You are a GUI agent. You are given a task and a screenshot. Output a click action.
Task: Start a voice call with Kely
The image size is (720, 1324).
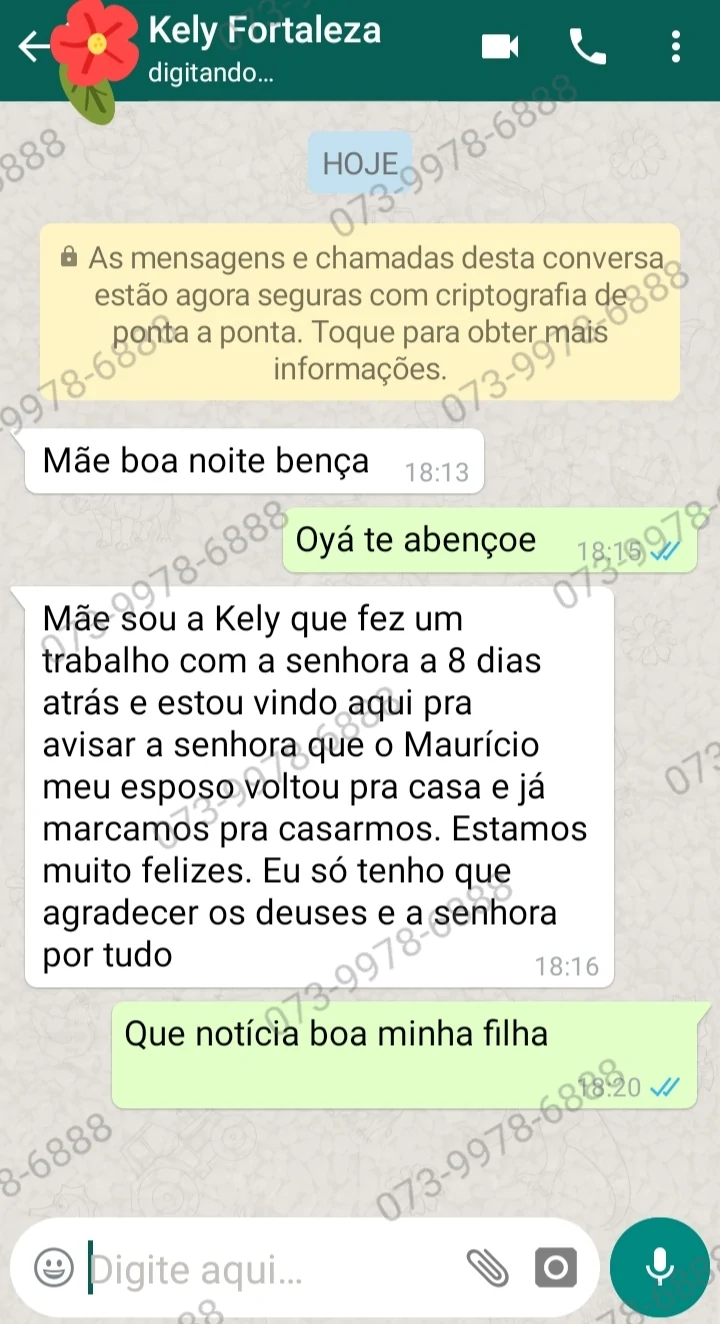click(588, 46)
